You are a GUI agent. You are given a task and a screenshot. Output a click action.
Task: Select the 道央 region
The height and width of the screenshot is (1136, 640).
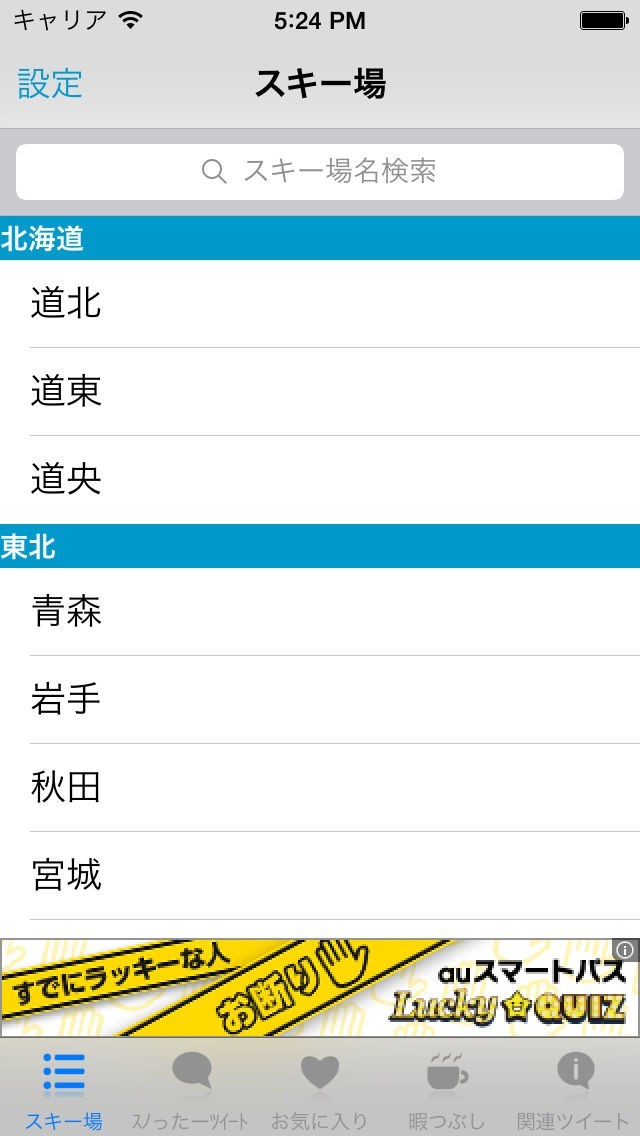(320, 480)
